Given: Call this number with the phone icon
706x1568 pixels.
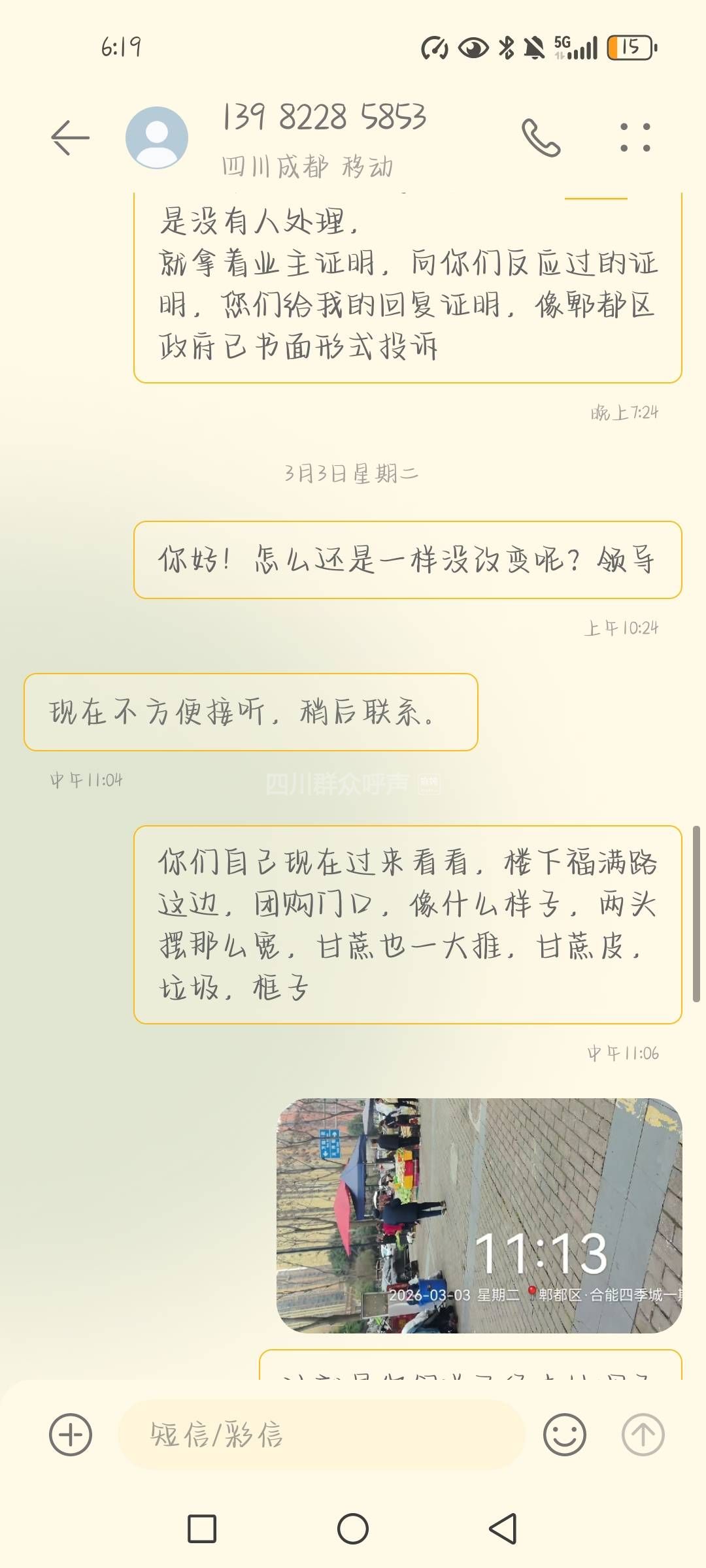Looking at the screenshot, I should pyautogui.click(x=541, y=138).
